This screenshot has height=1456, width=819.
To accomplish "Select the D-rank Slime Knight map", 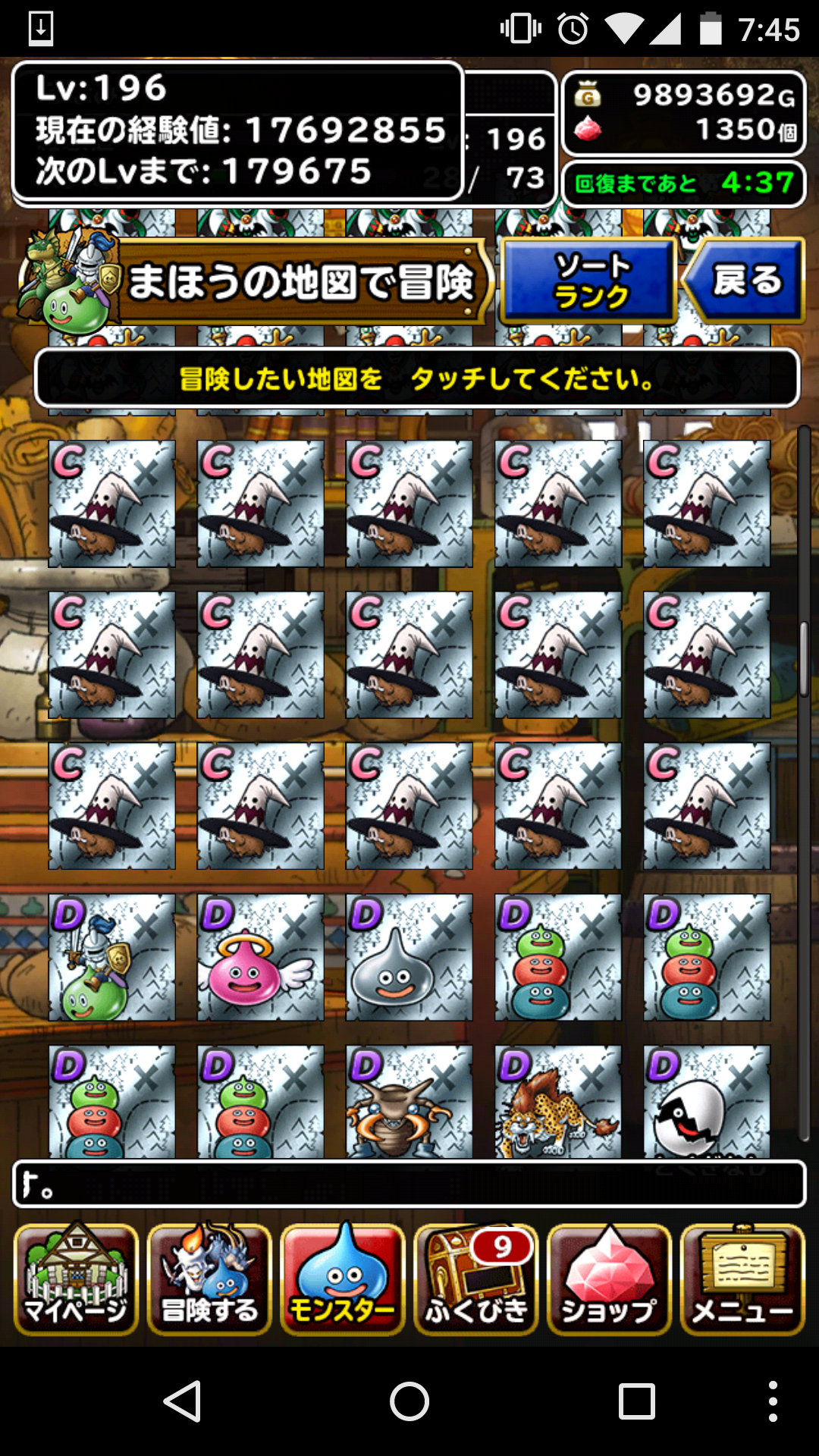I will pos(112,958).
